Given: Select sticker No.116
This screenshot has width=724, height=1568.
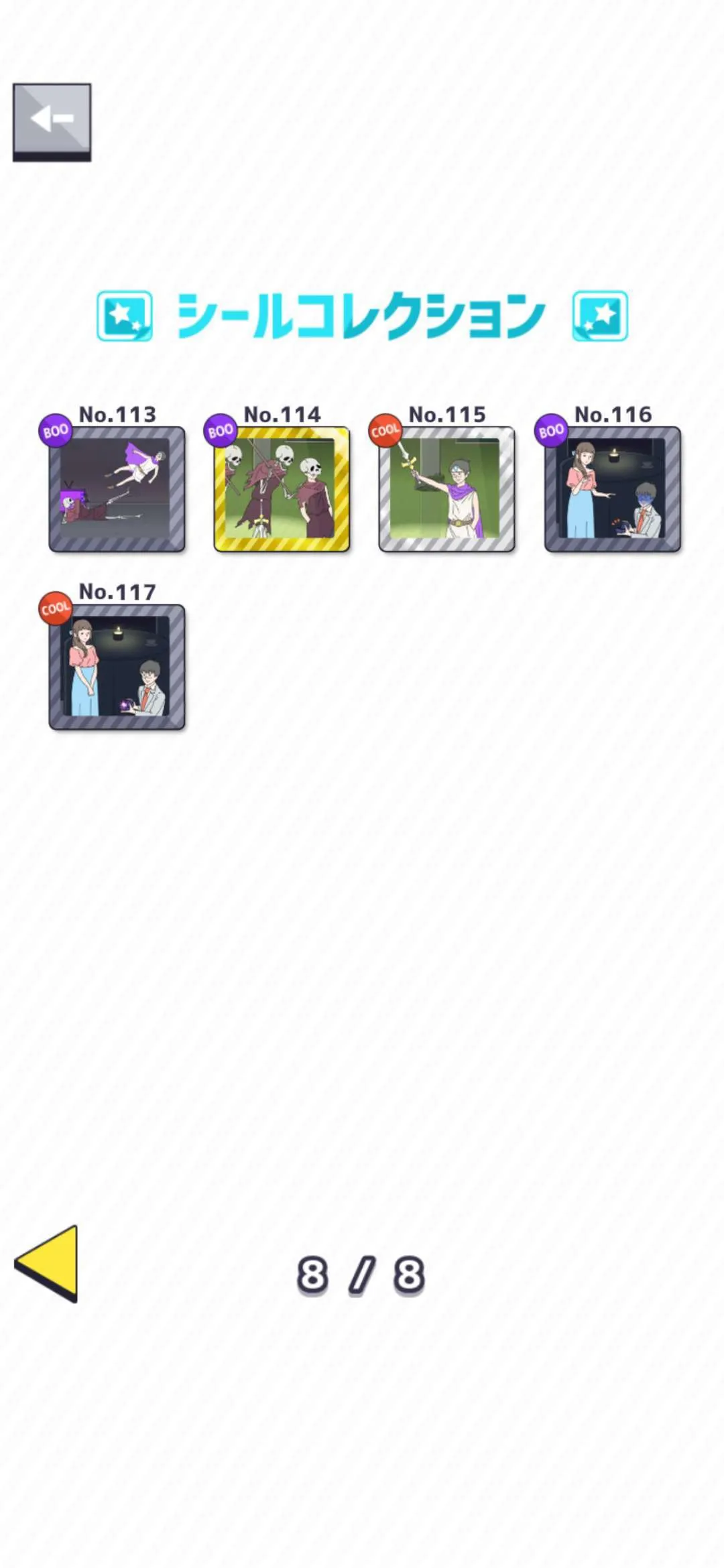Looking at the screenshot, I should click(x=613, y=489).
